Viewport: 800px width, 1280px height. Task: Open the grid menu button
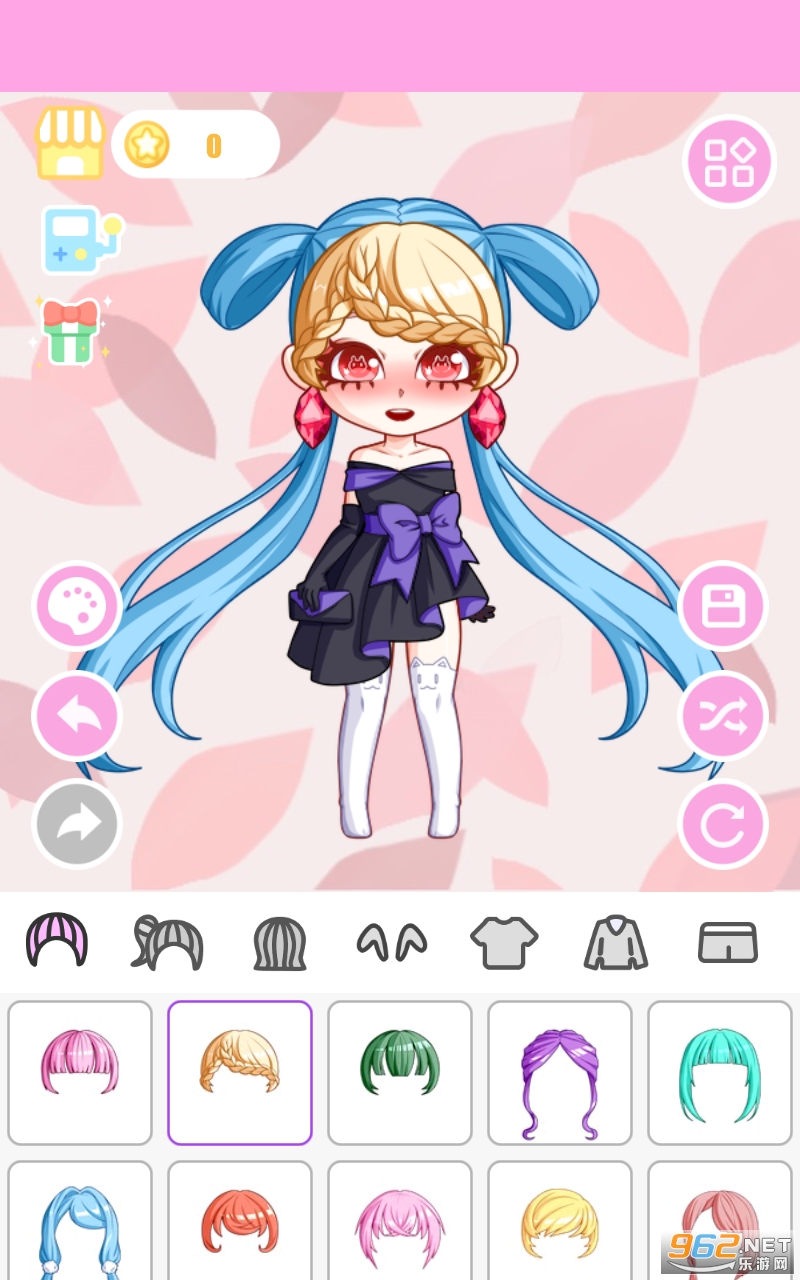730,162
